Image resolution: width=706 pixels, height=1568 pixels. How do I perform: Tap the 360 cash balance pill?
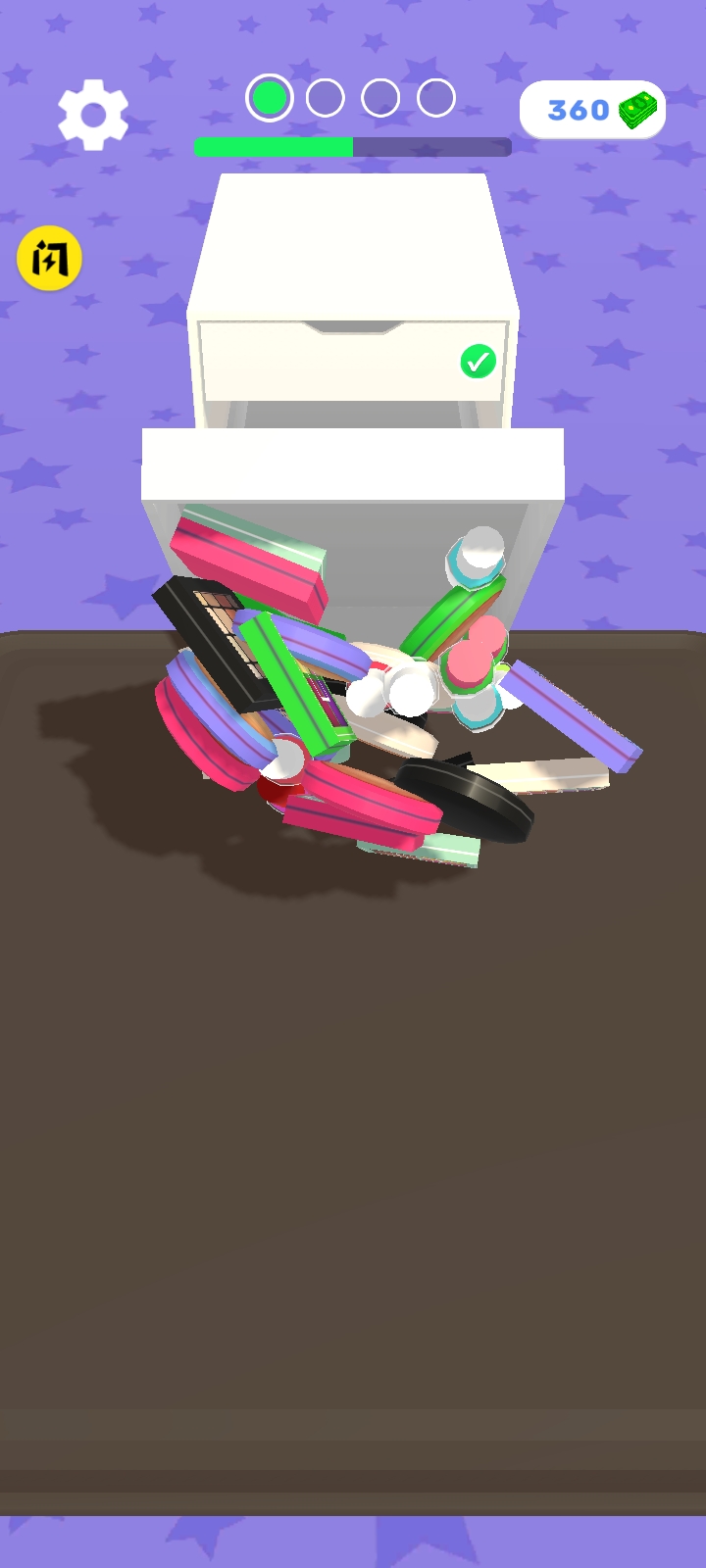[592, 110]
